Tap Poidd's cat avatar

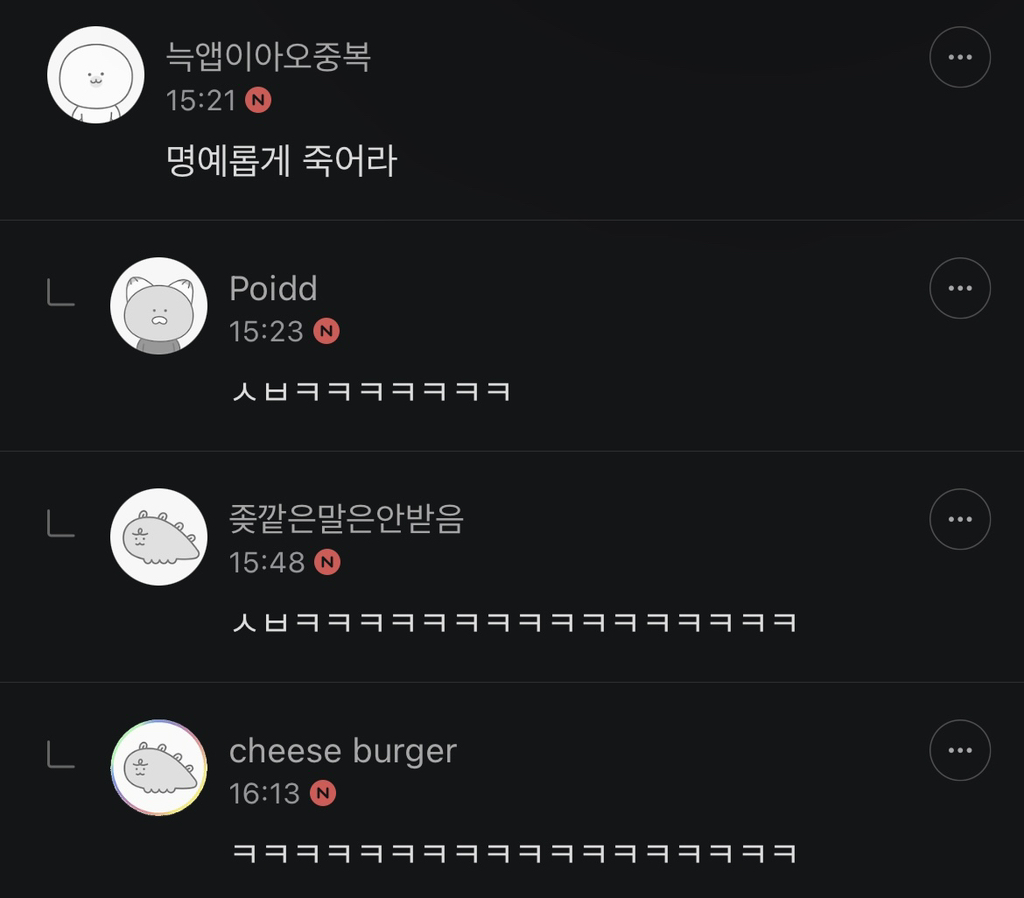point(158,306)
